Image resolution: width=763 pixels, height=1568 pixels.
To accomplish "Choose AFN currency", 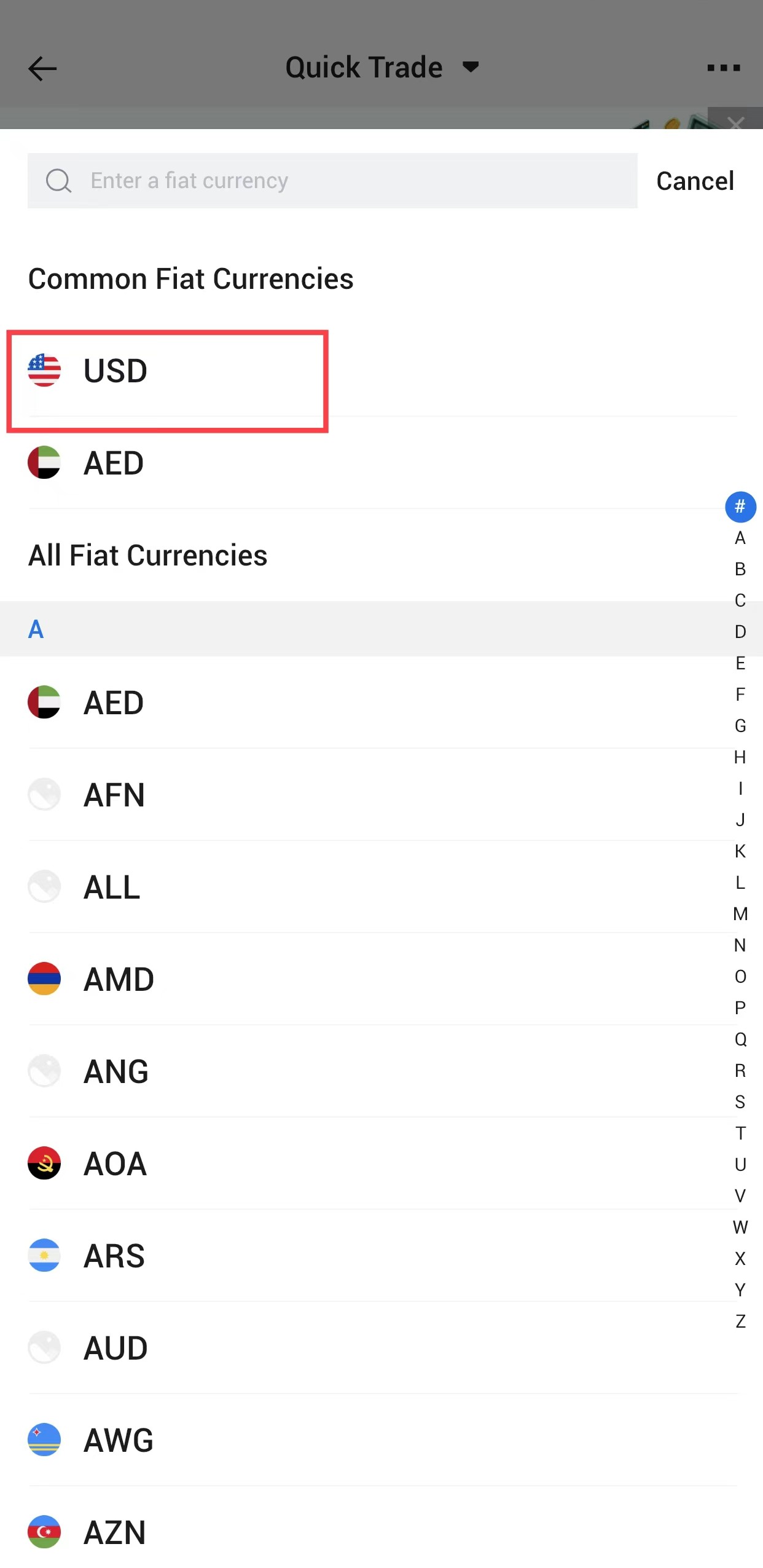I will point(381,795).
